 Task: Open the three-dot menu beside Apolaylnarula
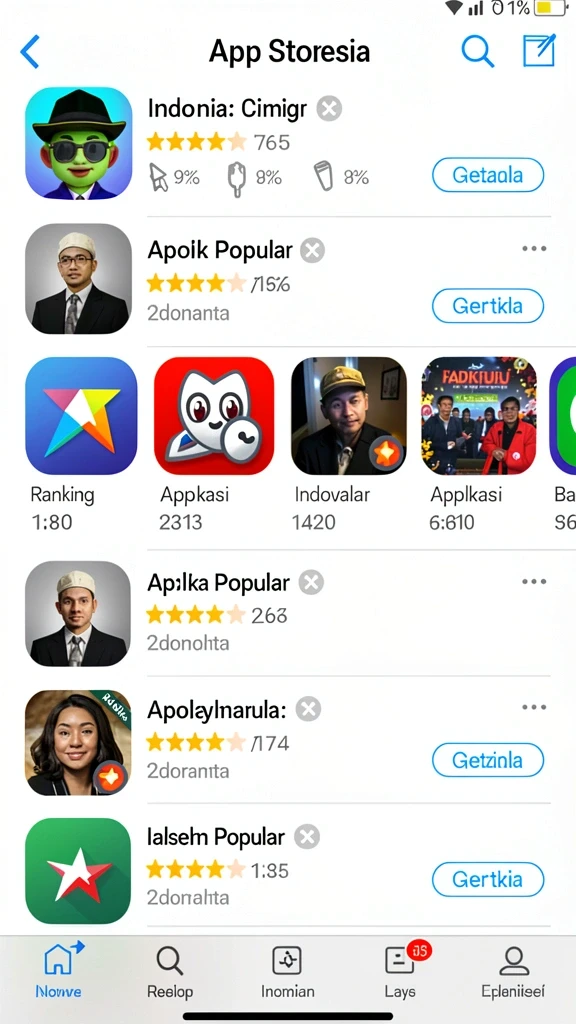pyautogui.click(x=534, y=707)
